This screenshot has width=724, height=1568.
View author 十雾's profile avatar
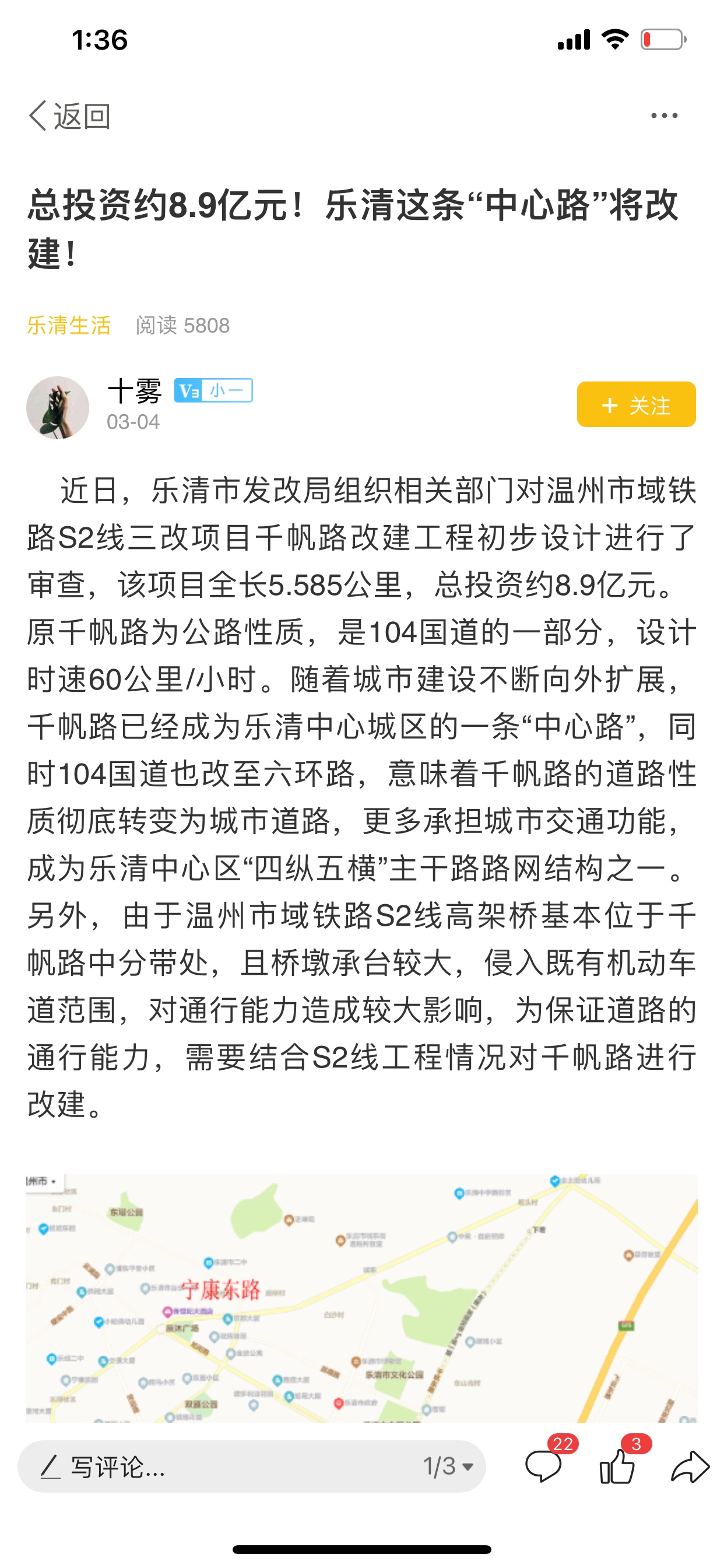tap(58, 407)
